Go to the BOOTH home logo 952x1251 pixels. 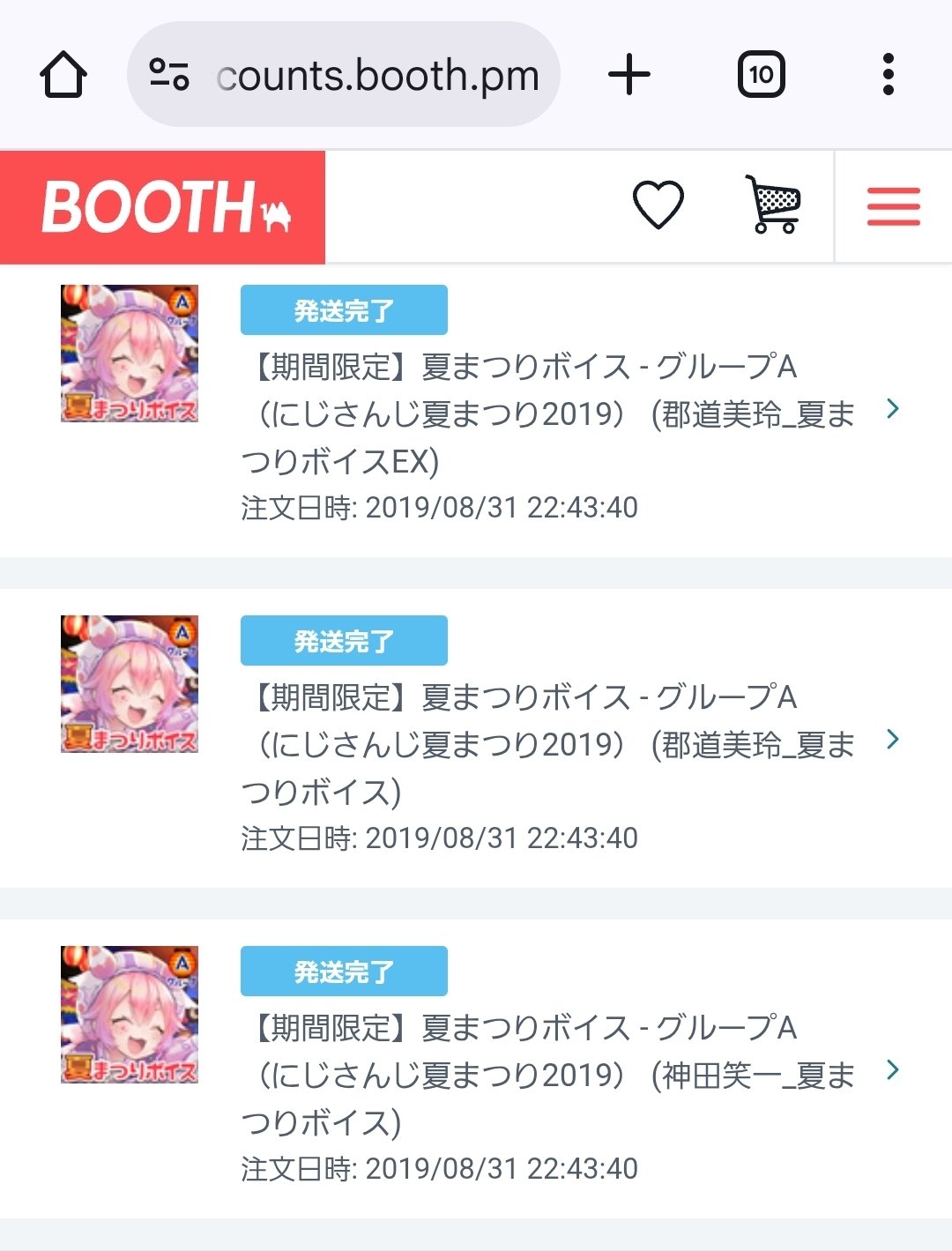pos(164,207)
